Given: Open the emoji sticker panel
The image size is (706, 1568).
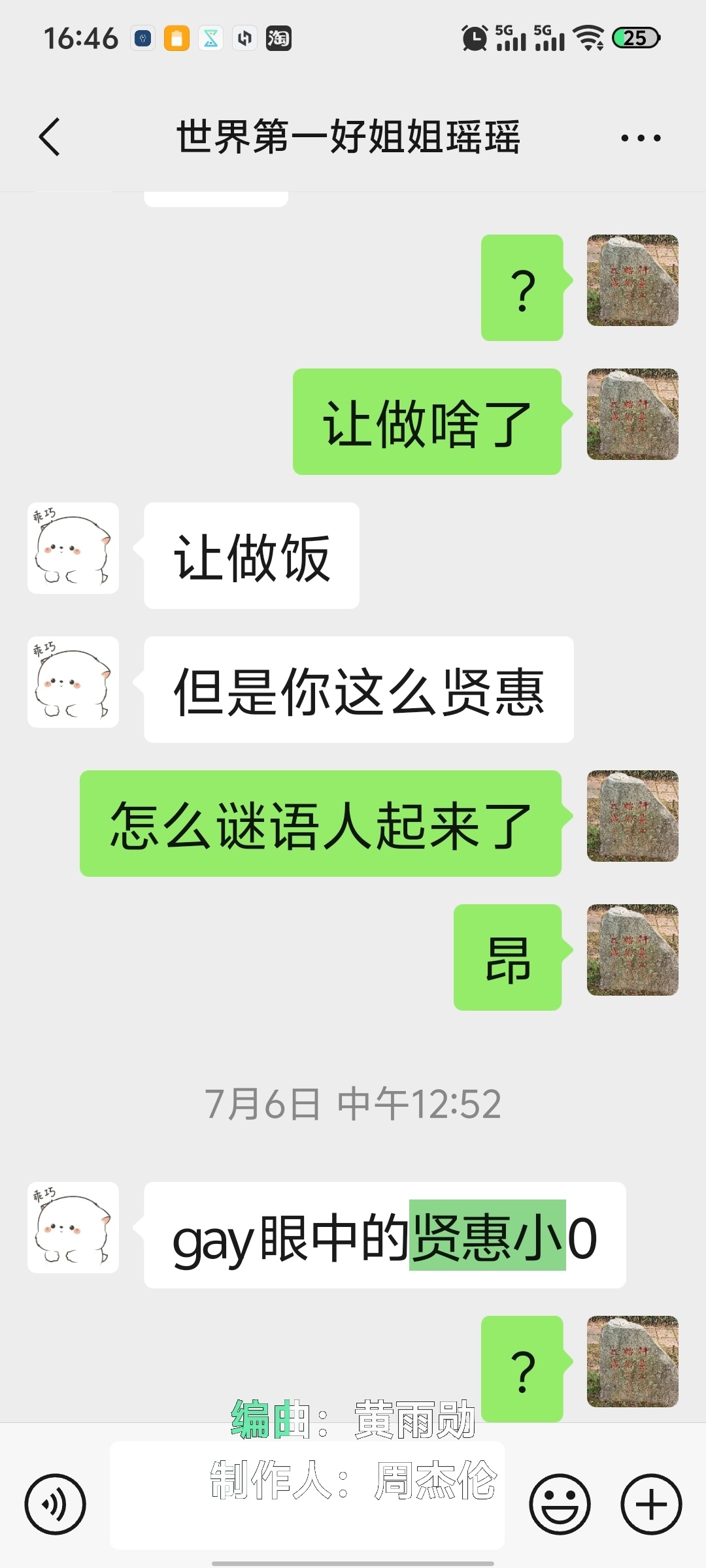Looking at the screenshot, I should pyautogui.click(x=560, y=1504).
